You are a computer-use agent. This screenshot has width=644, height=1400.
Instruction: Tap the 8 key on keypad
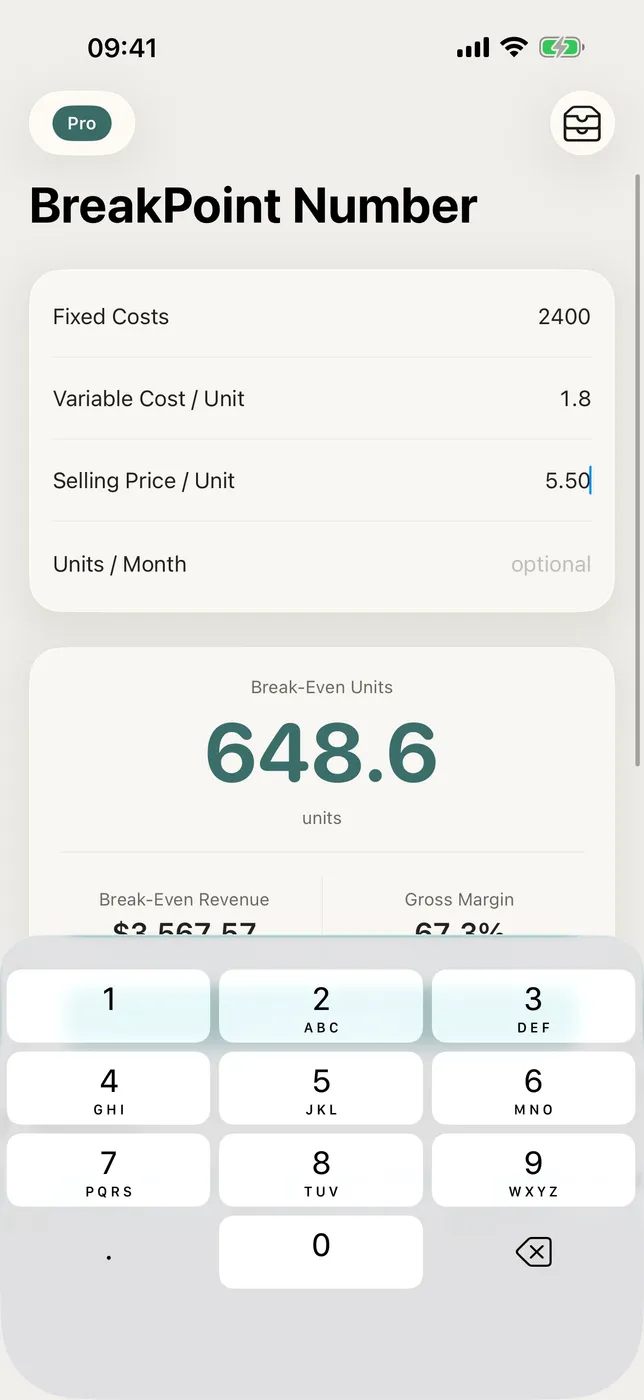pos(321,1170)
